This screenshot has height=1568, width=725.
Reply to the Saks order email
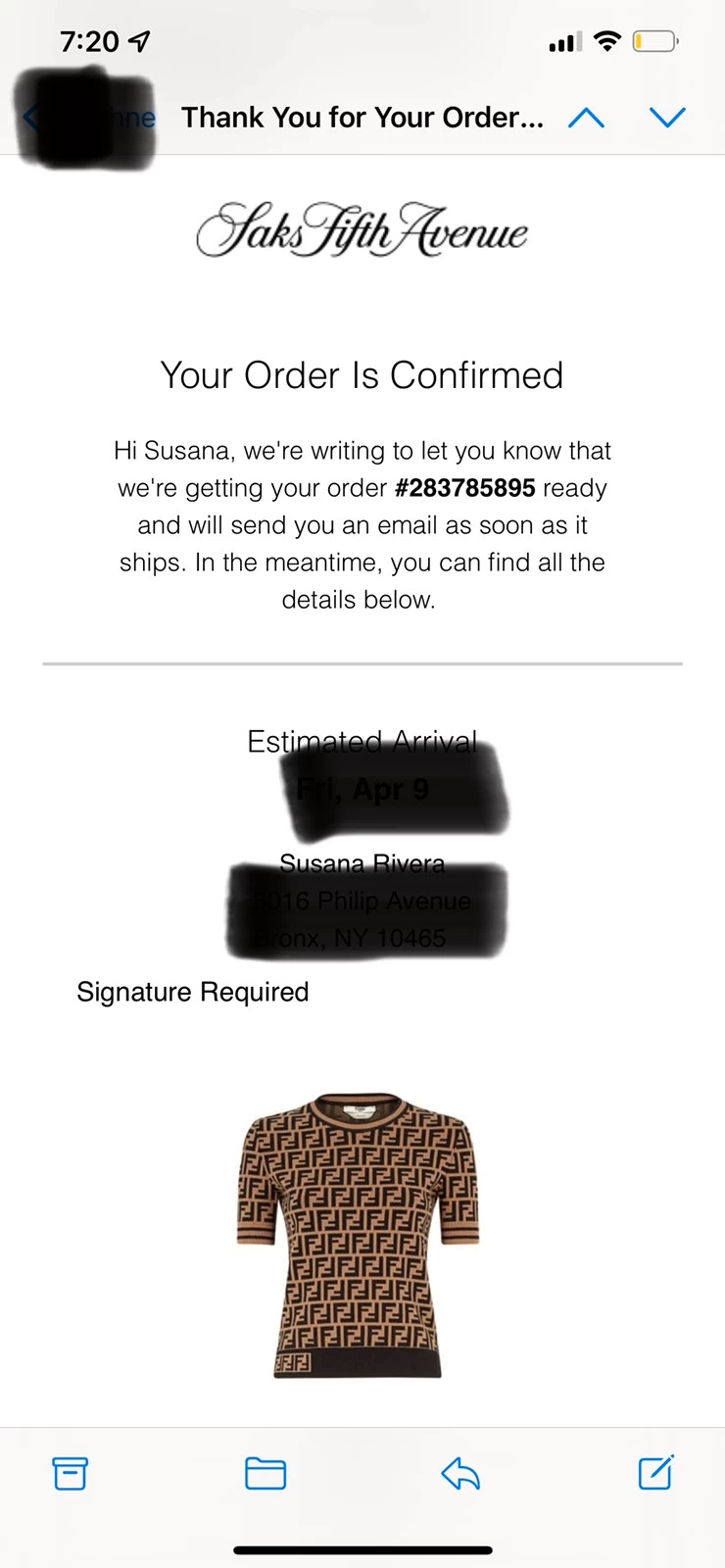tap(460, 1473)
